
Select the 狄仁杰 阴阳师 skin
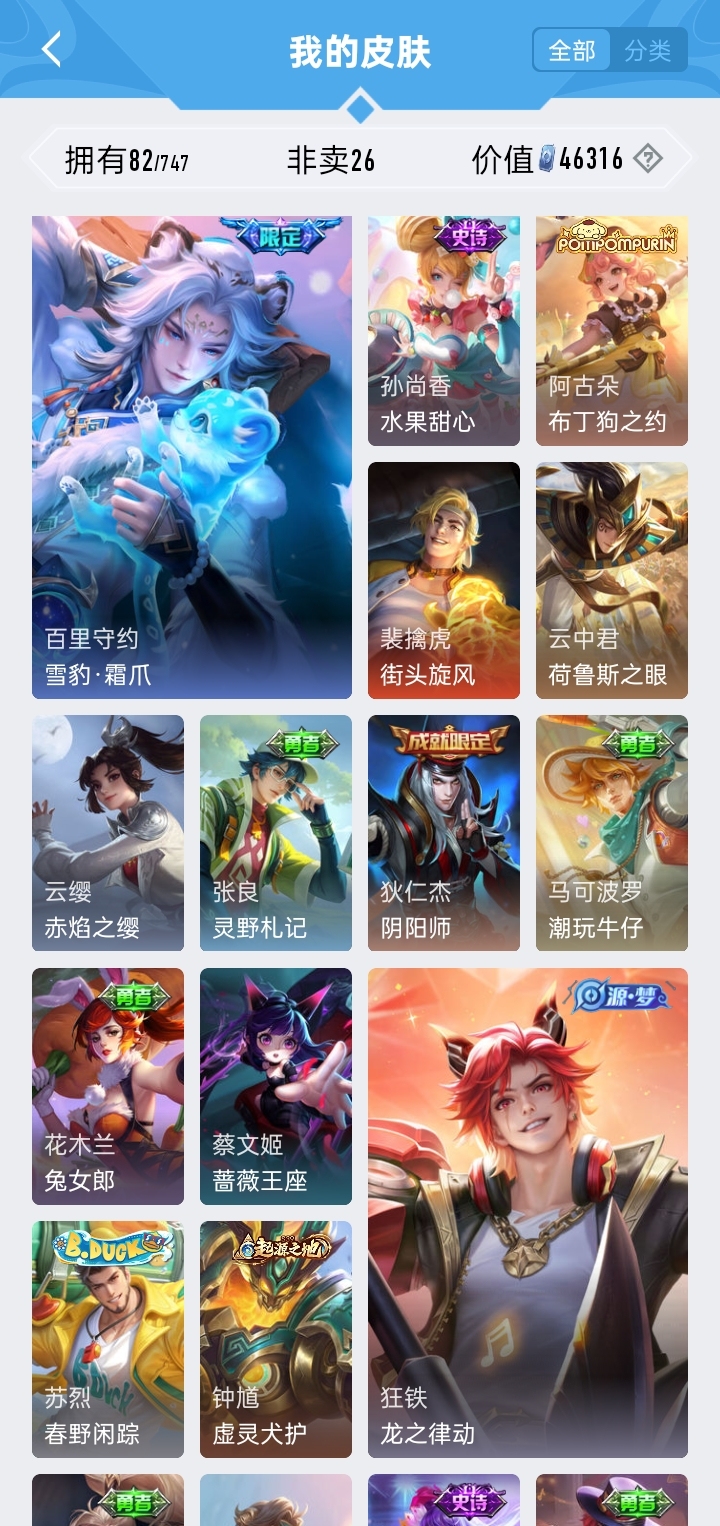click(444, 833)
